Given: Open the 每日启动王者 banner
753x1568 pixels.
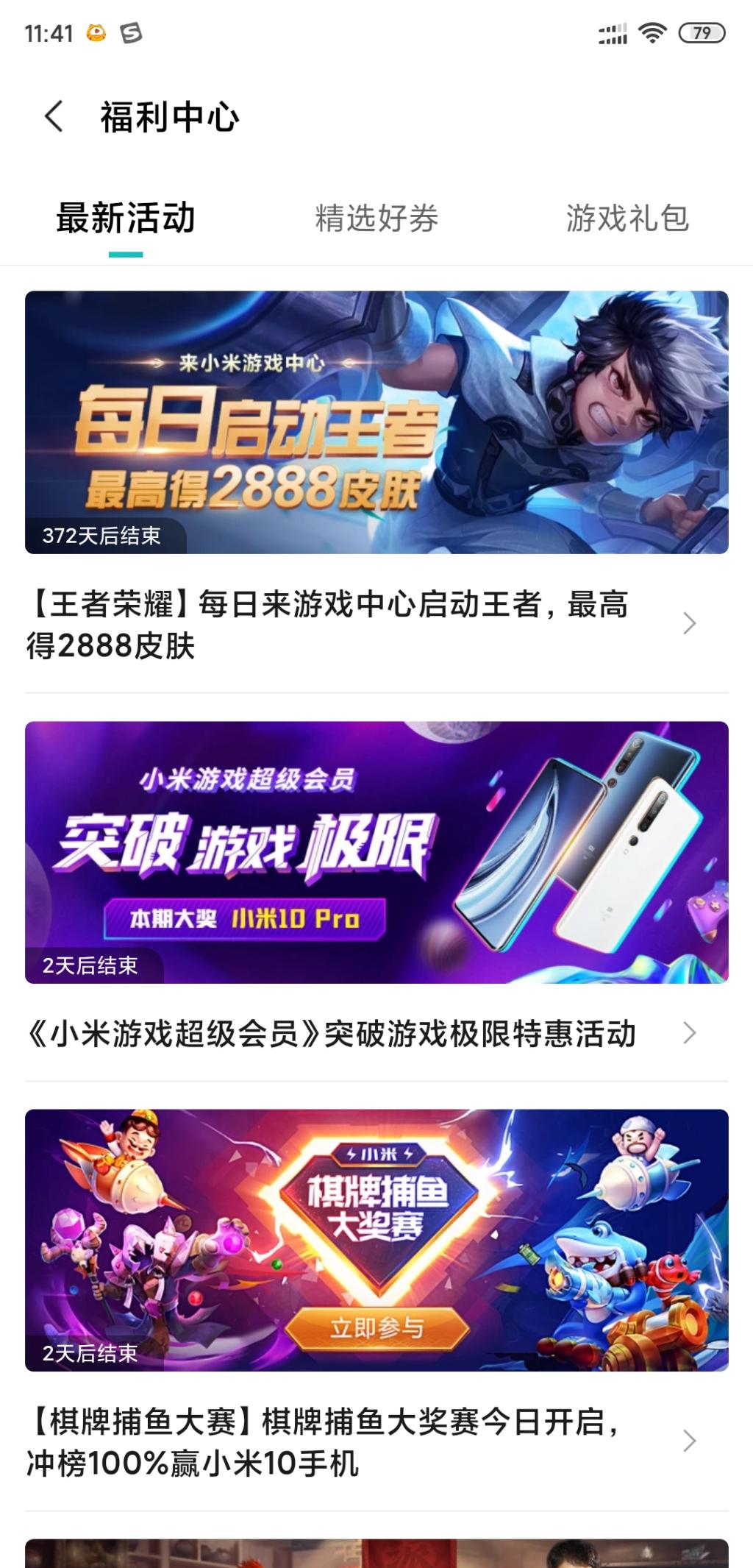Looking at the screenshot, I should 376,422.
